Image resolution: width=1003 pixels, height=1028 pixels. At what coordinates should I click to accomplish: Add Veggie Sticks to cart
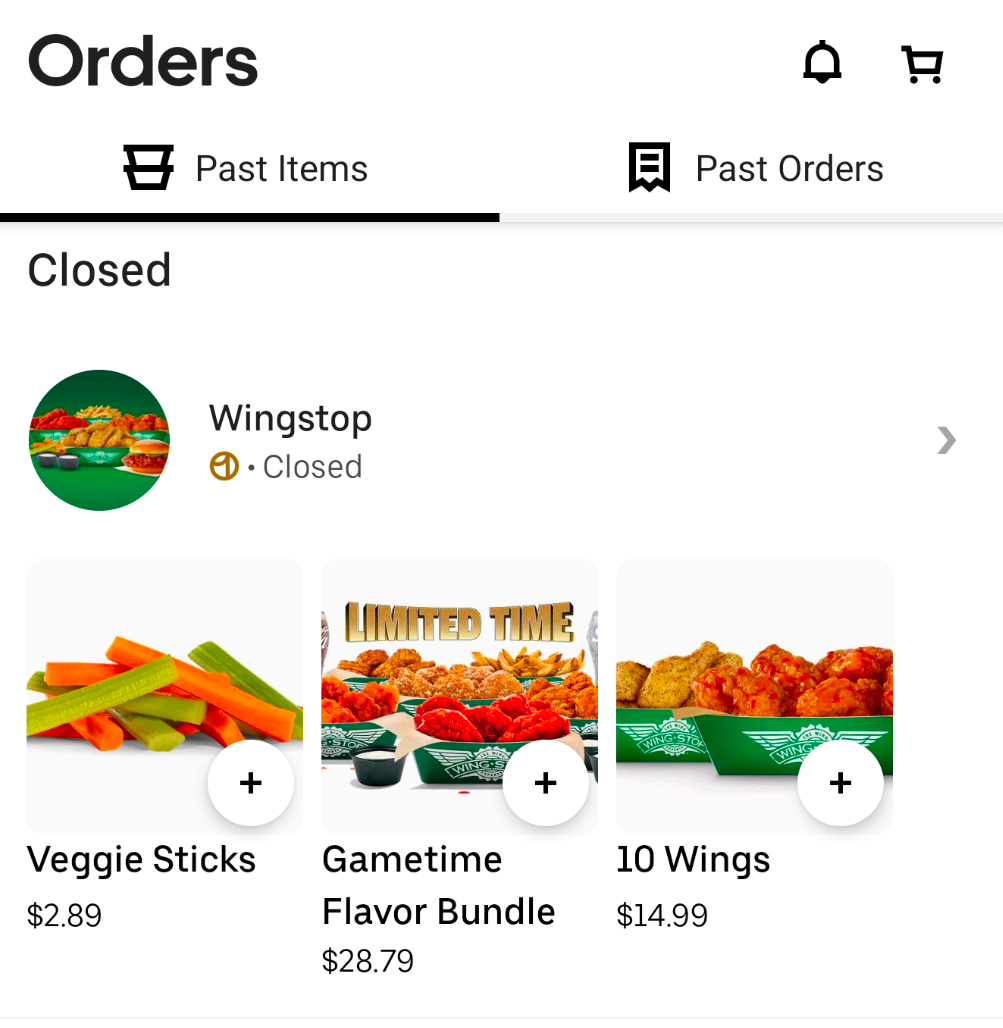point(250,783)
